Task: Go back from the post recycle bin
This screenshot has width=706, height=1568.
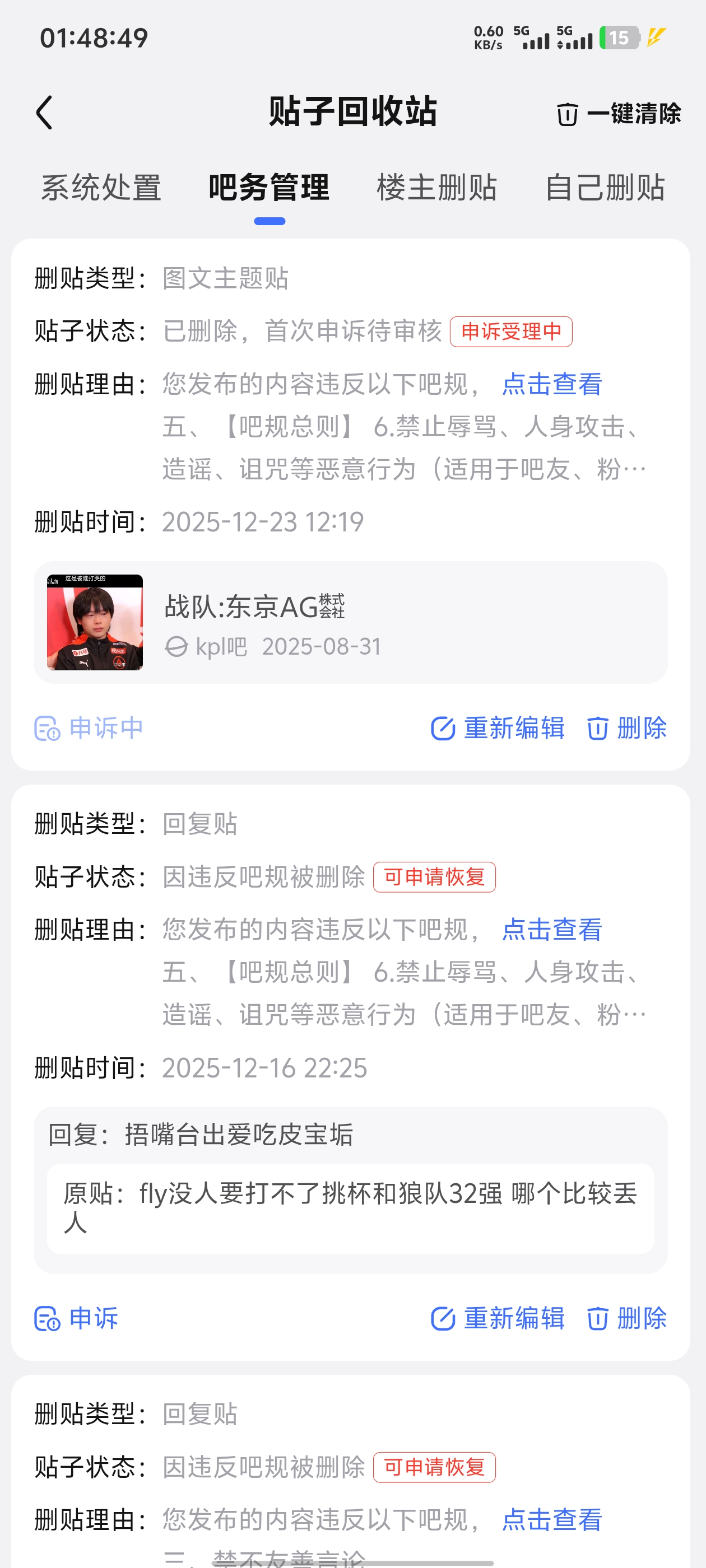Action: tap(44, 113)
